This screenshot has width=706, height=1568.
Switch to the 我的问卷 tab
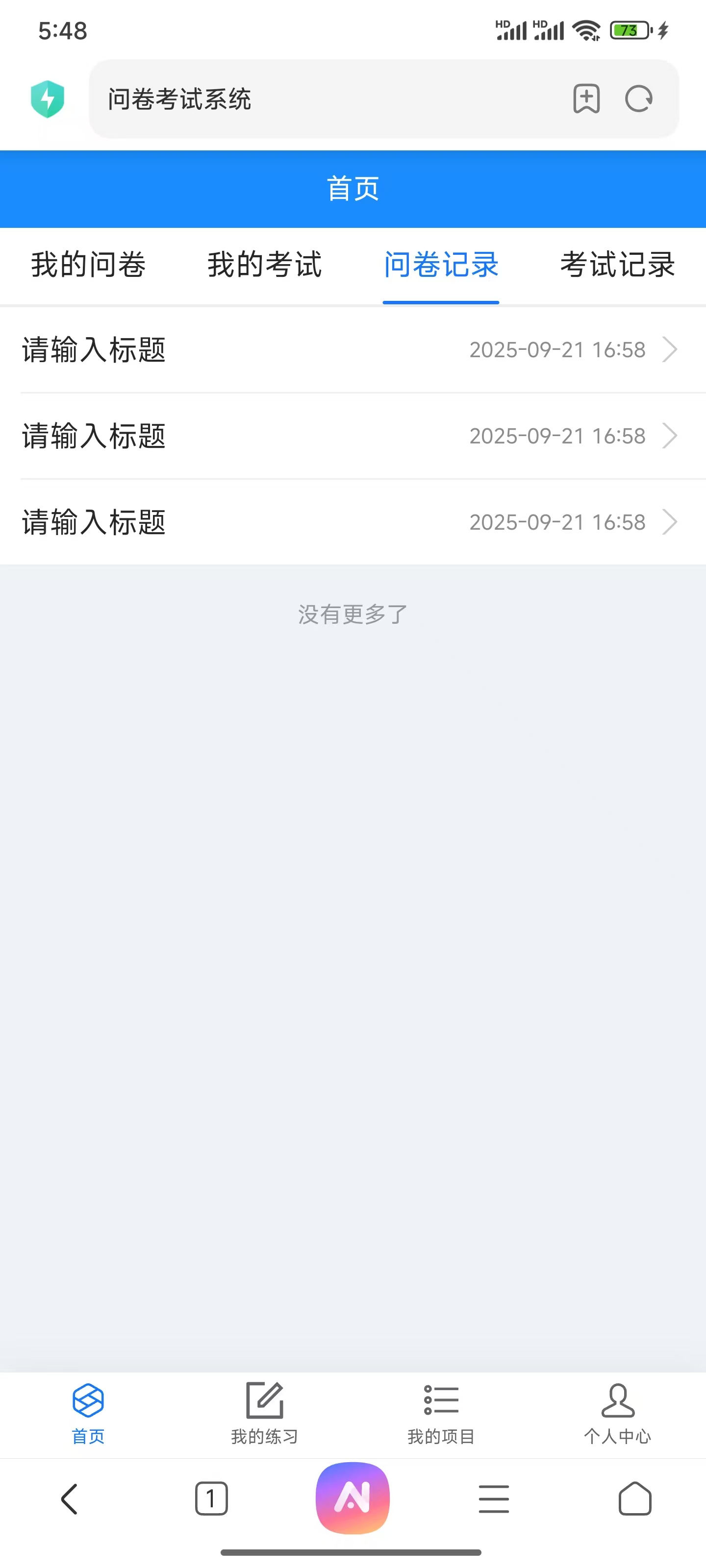tap(88, 265)
